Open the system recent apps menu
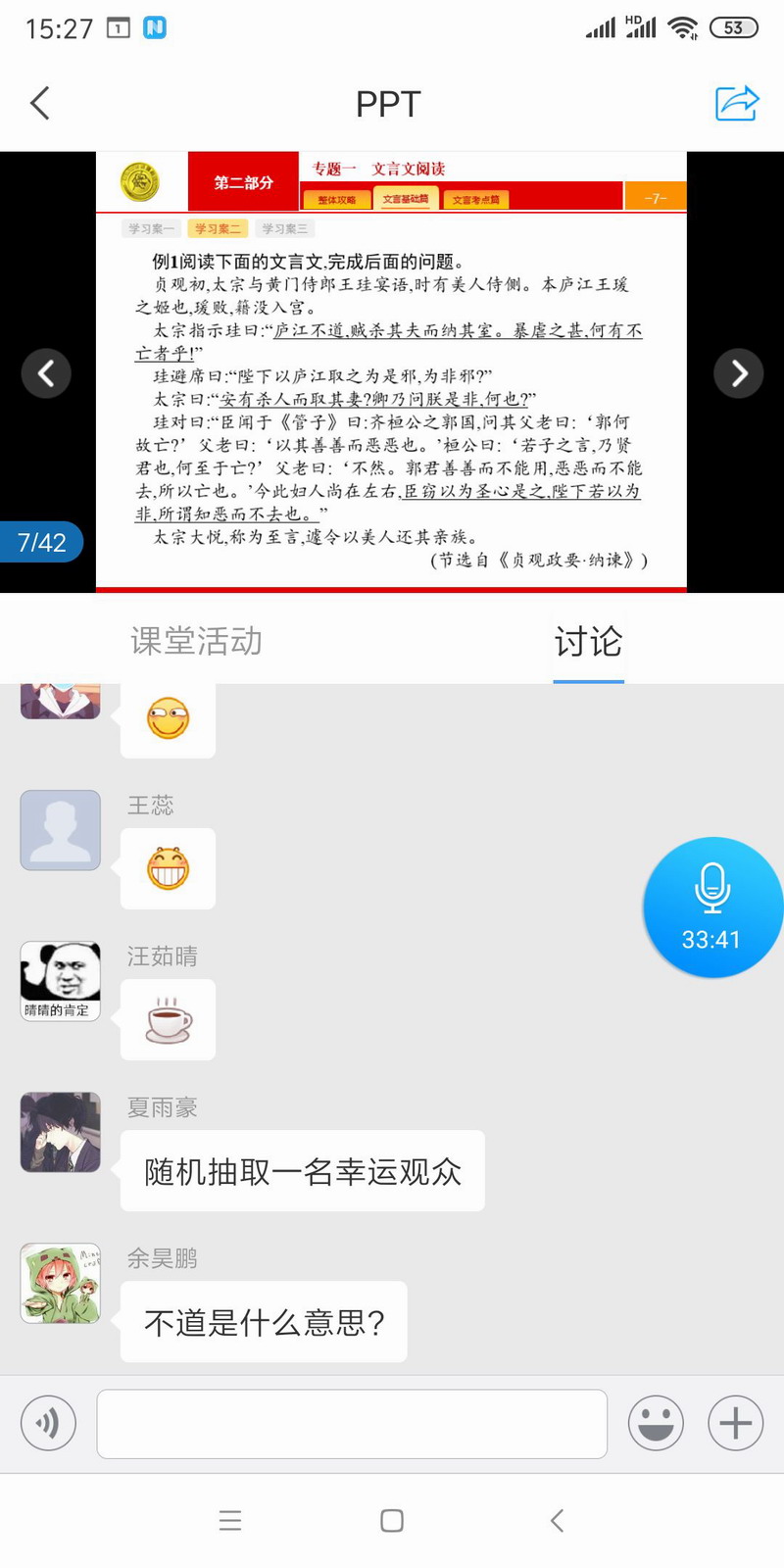This screenshot has width=784, height=1568. pos(230,1520)
